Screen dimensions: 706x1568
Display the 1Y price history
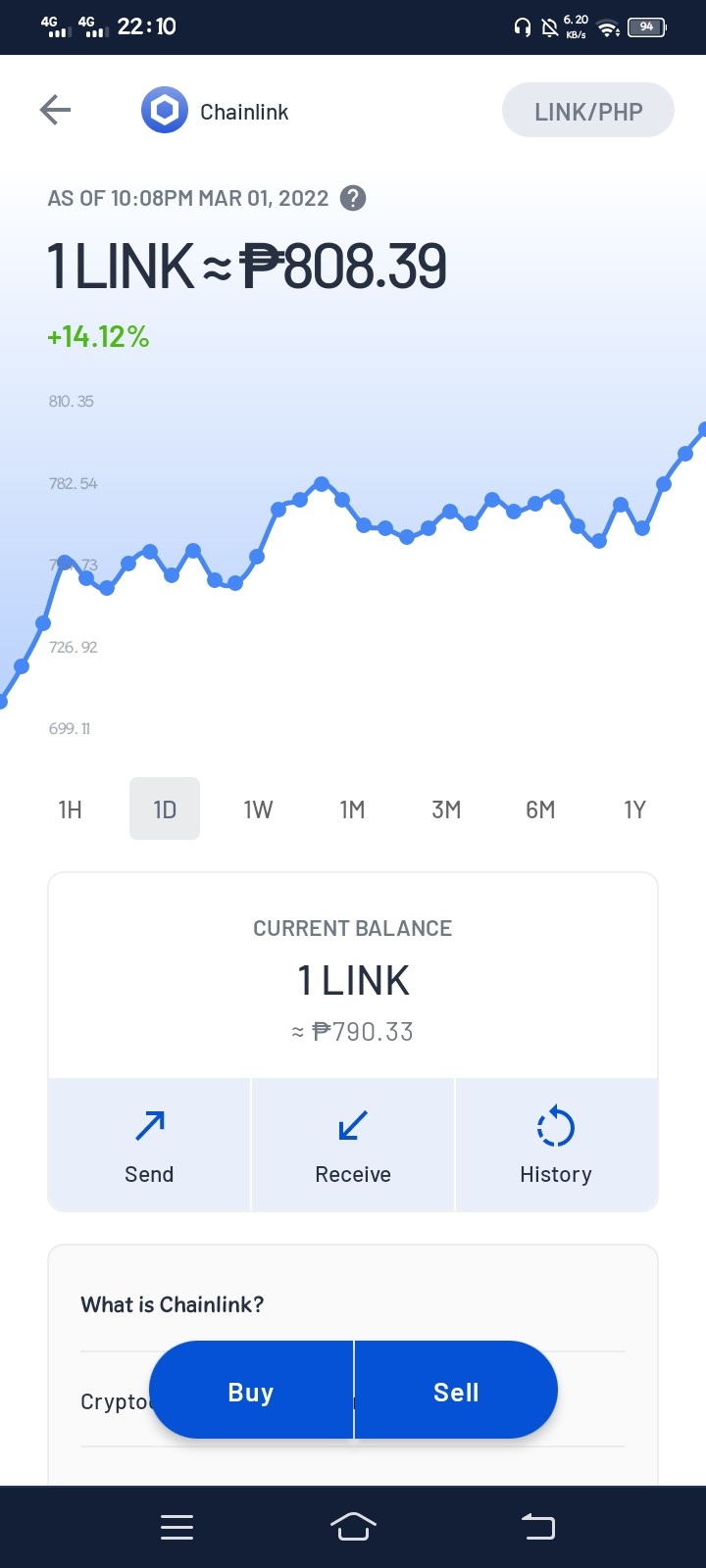coord(635,809)
